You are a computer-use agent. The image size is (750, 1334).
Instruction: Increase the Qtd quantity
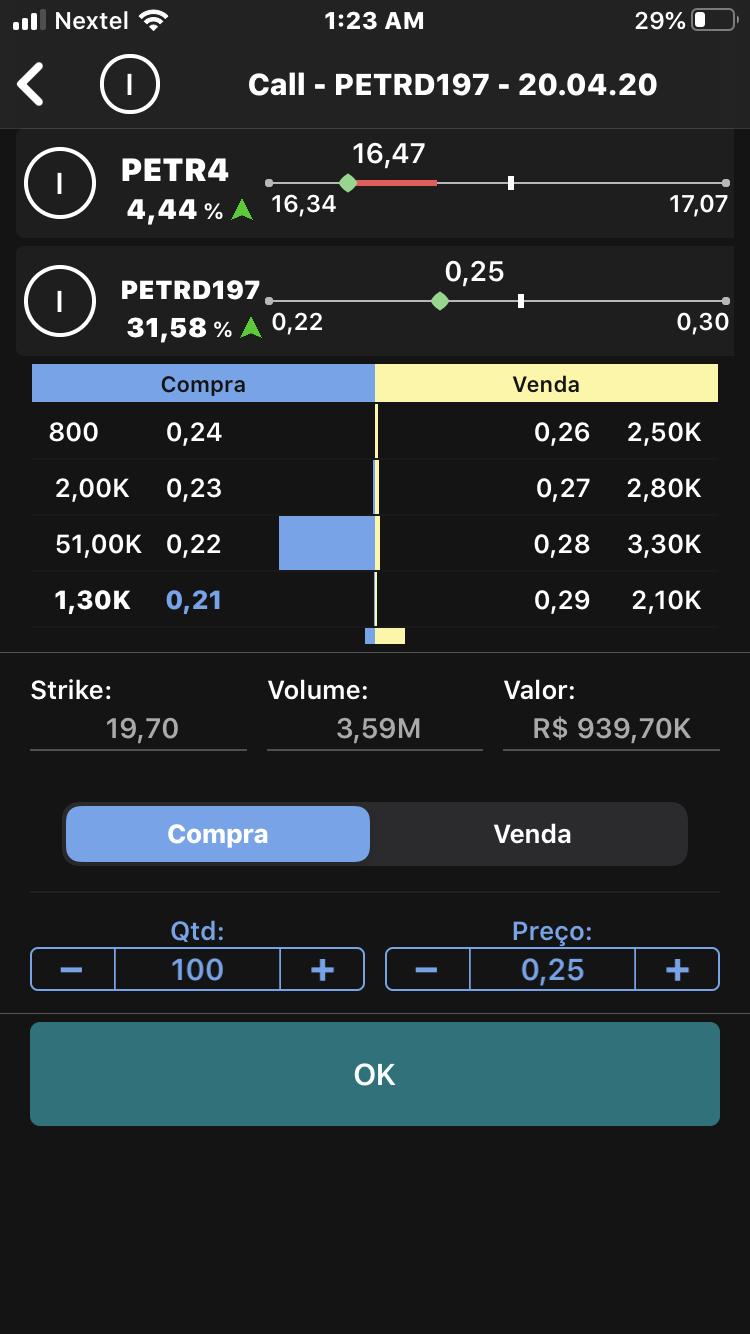[x=322, y=970]
